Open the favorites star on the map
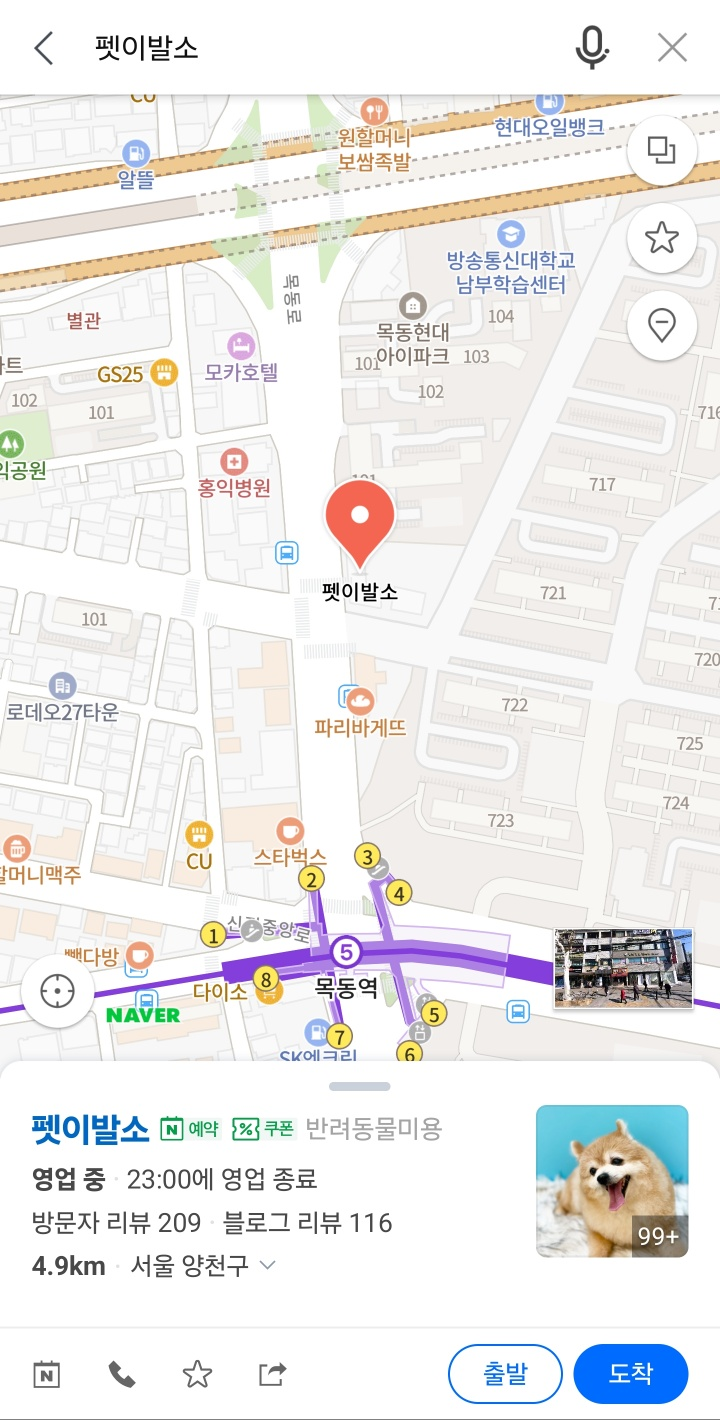This screenshot has width=720, height=1420. [x=661, y=238]
